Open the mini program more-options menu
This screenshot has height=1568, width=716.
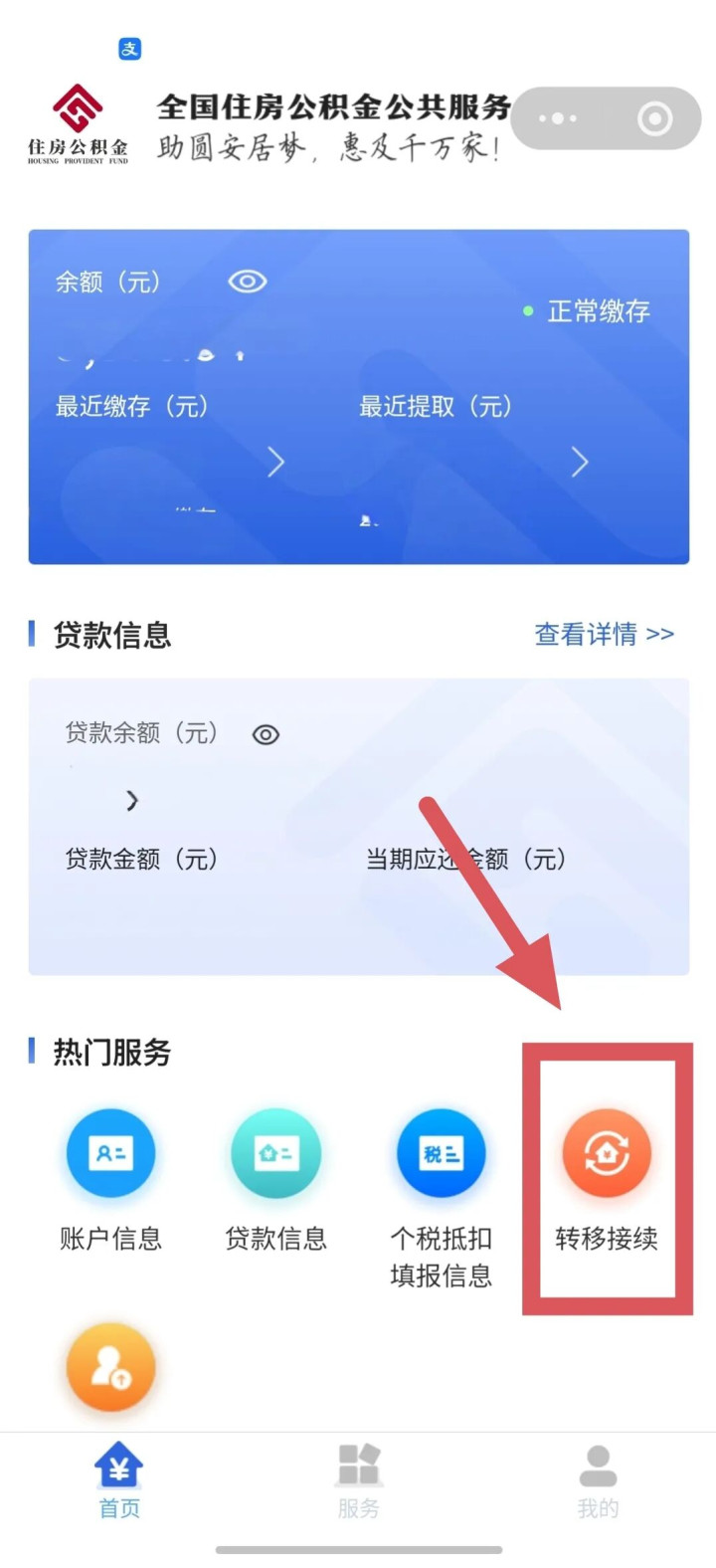click(558, 118)
